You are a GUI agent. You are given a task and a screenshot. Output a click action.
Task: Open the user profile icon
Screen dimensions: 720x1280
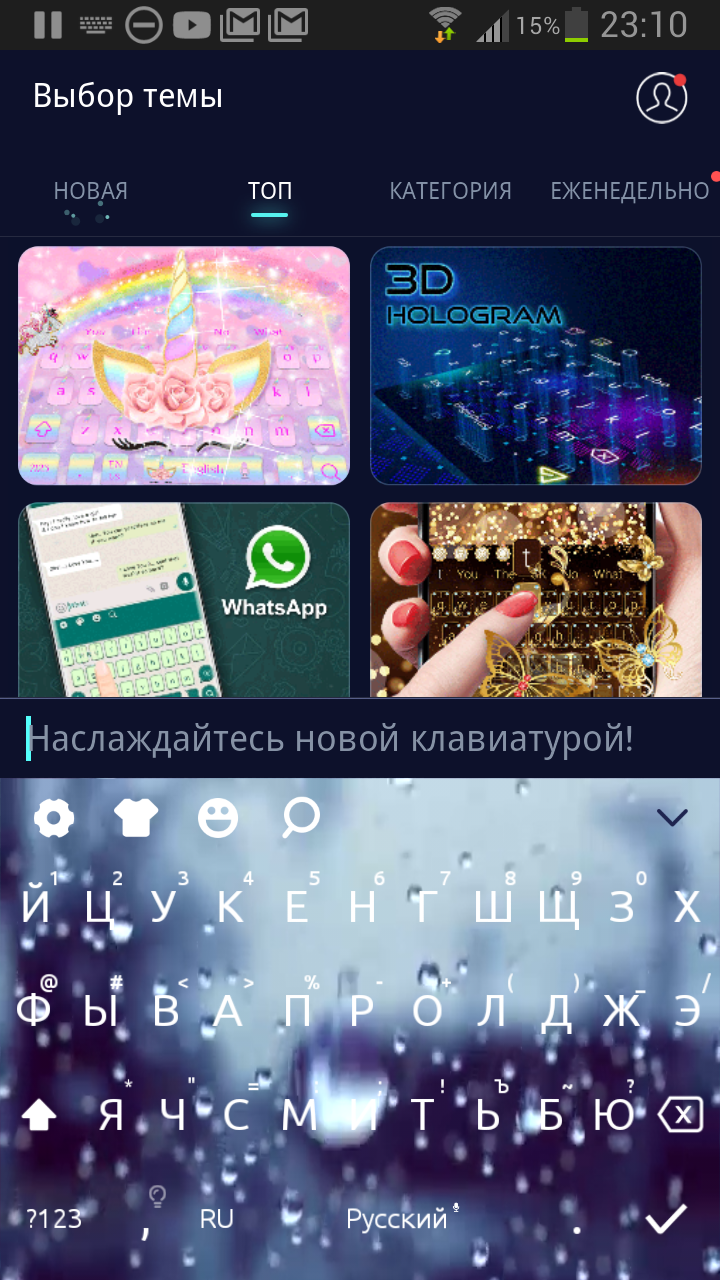(662, 98)
